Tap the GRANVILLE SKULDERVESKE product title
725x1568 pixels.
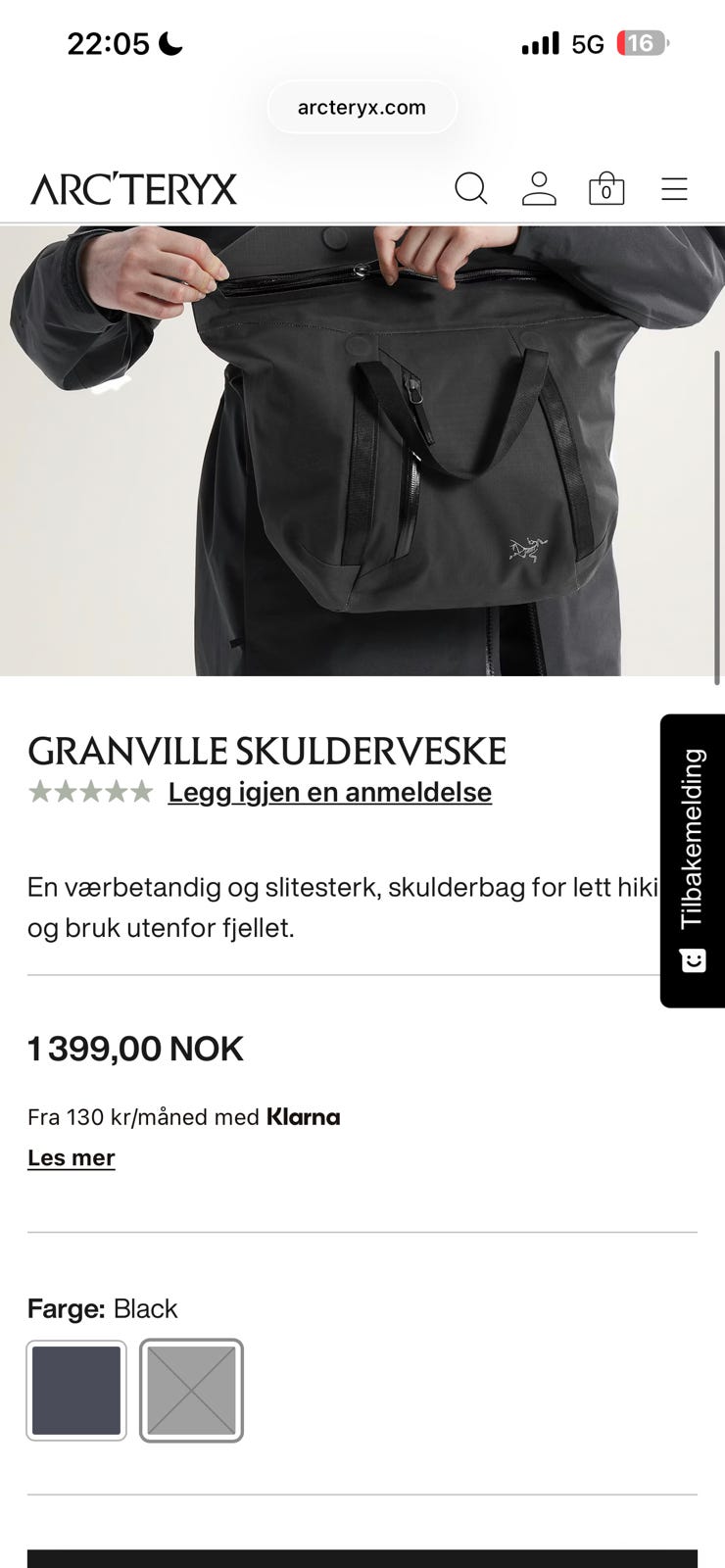(266, 751)
